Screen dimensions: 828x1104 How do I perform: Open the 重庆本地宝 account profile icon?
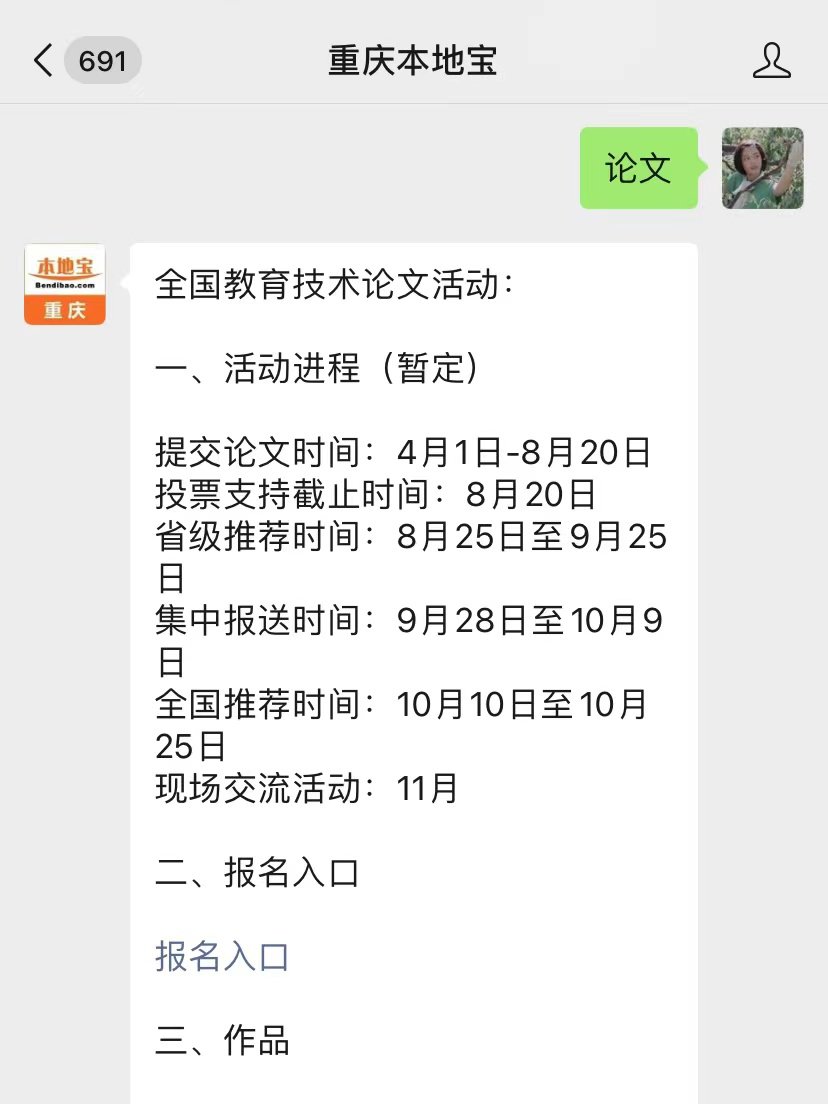tap(771, 61)
